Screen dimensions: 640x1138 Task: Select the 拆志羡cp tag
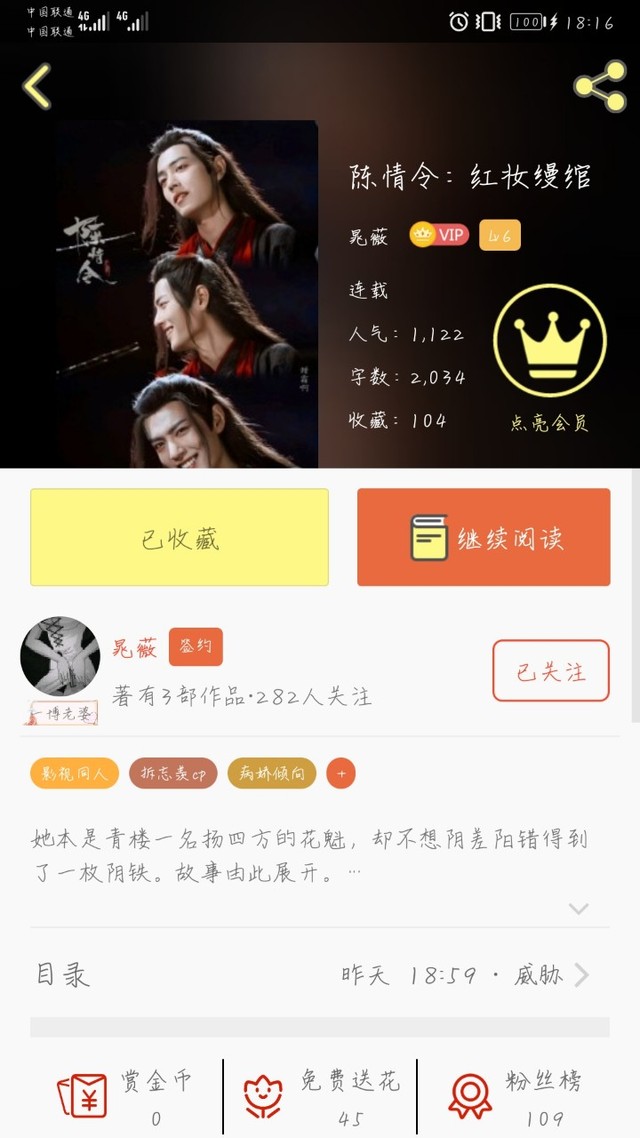pos(173,773)
